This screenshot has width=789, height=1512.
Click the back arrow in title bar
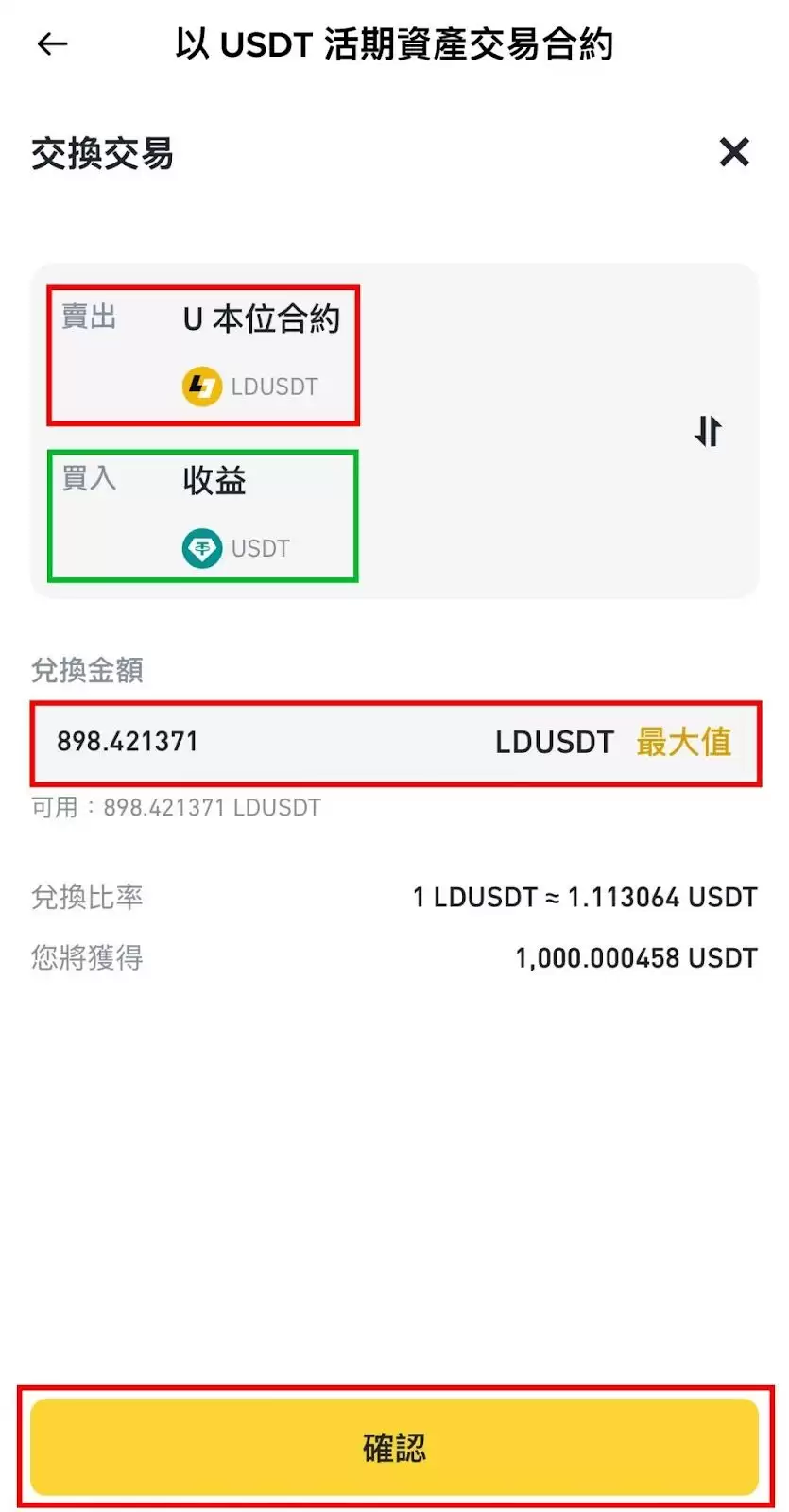(x=52, y=43)
